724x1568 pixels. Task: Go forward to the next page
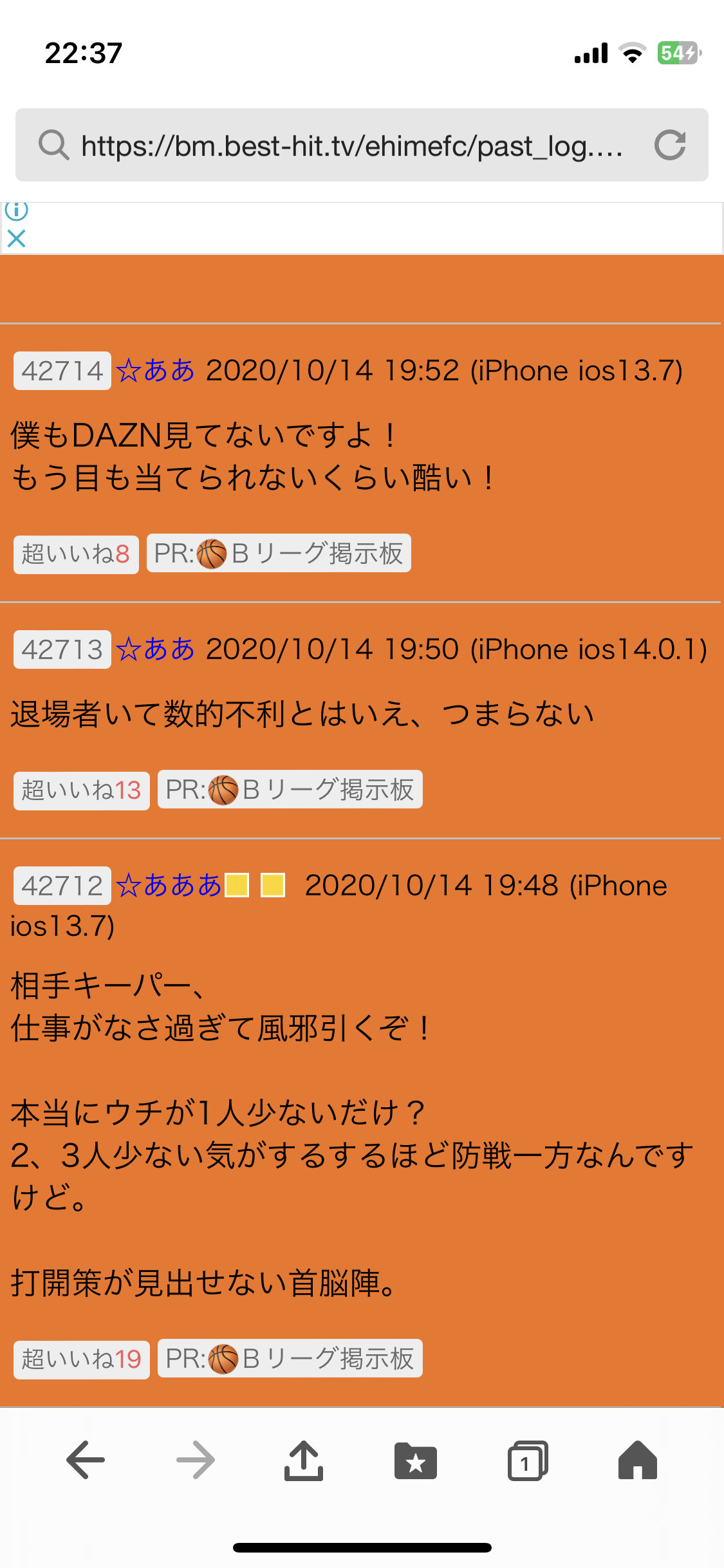[x=196, y=1460]
